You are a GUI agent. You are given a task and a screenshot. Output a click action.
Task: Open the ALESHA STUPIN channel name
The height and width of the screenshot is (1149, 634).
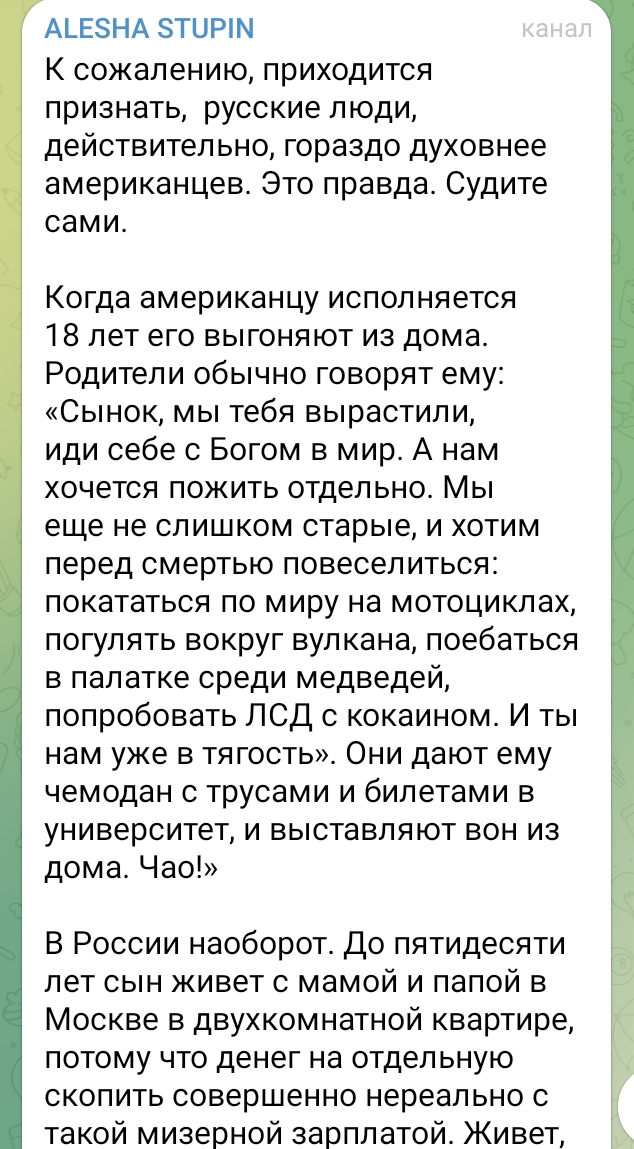pyautogui.click(x=150, y=29)
